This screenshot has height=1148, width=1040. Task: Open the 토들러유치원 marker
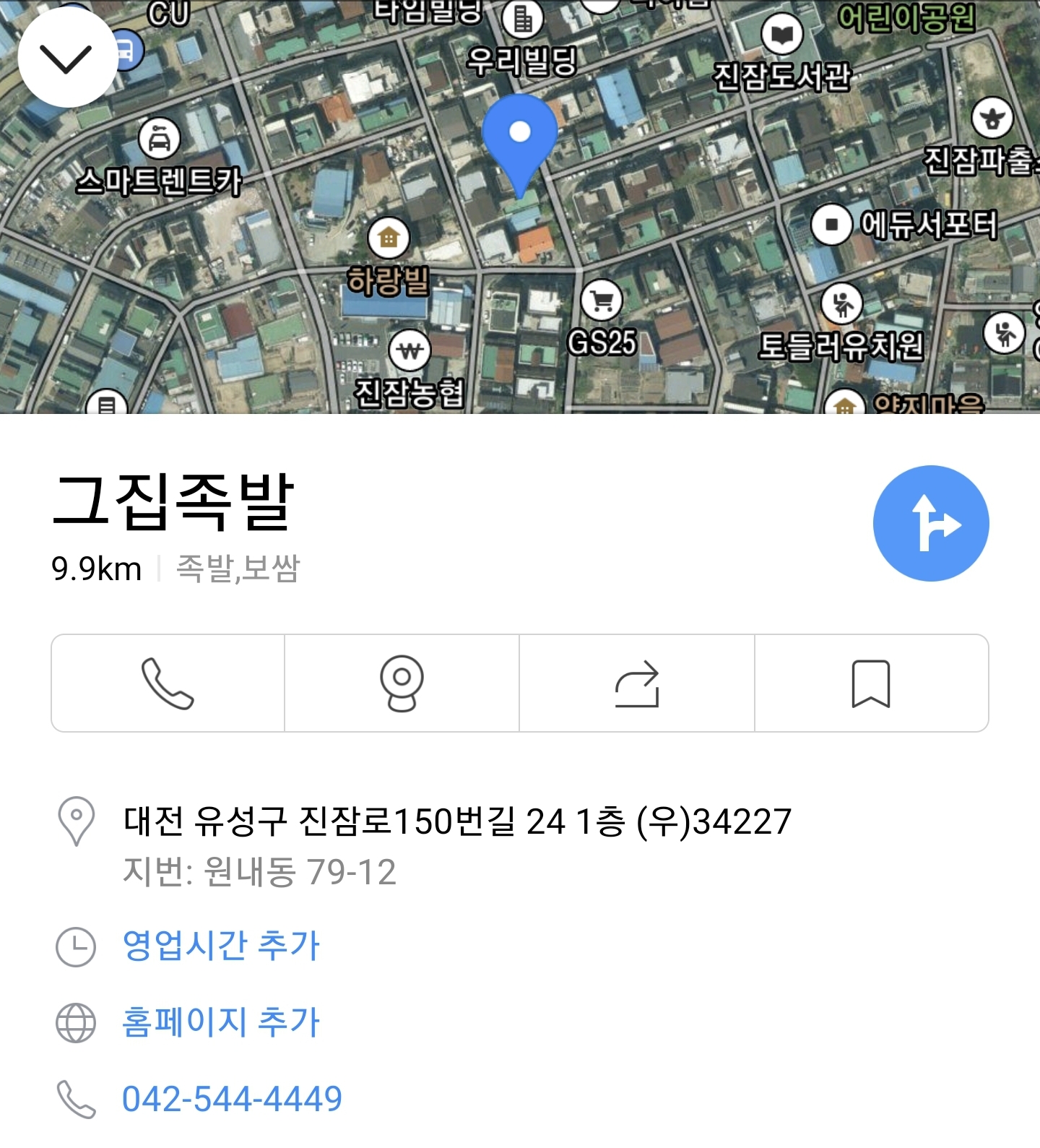(841, 304)
